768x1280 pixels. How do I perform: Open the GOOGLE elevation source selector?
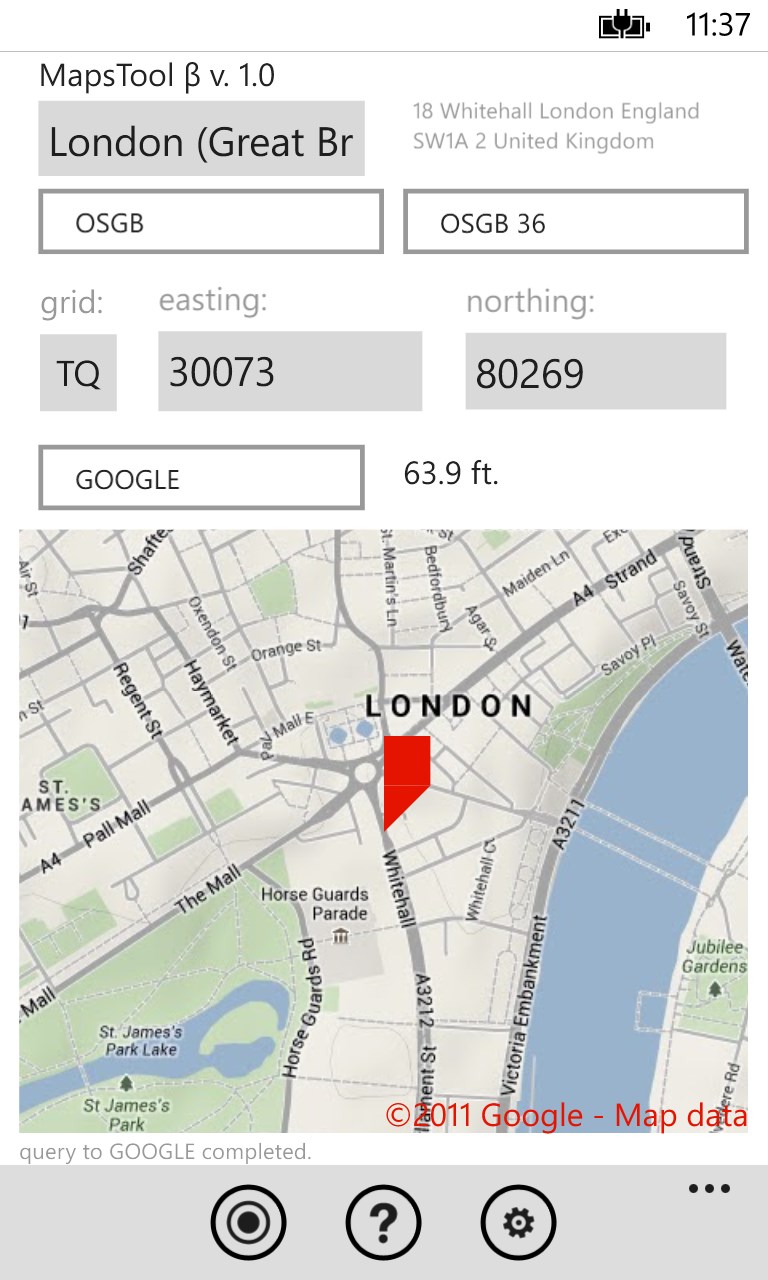201,478
